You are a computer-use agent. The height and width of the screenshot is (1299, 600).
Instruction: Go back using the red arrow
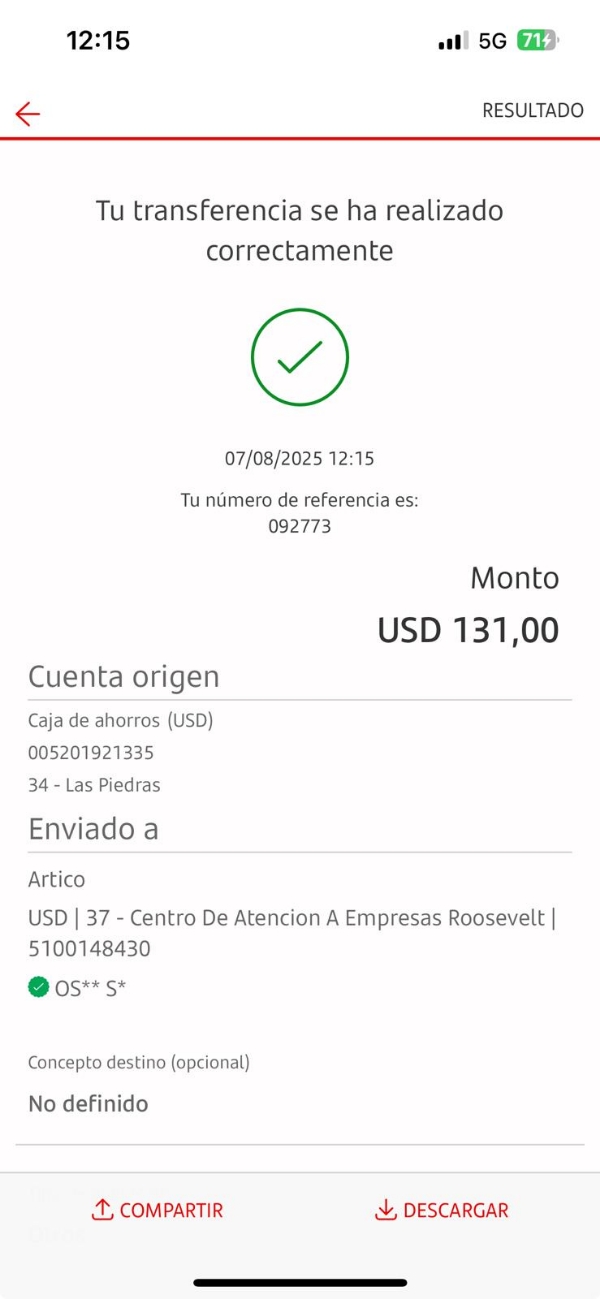pyautogui.click(x=28, y=114)
